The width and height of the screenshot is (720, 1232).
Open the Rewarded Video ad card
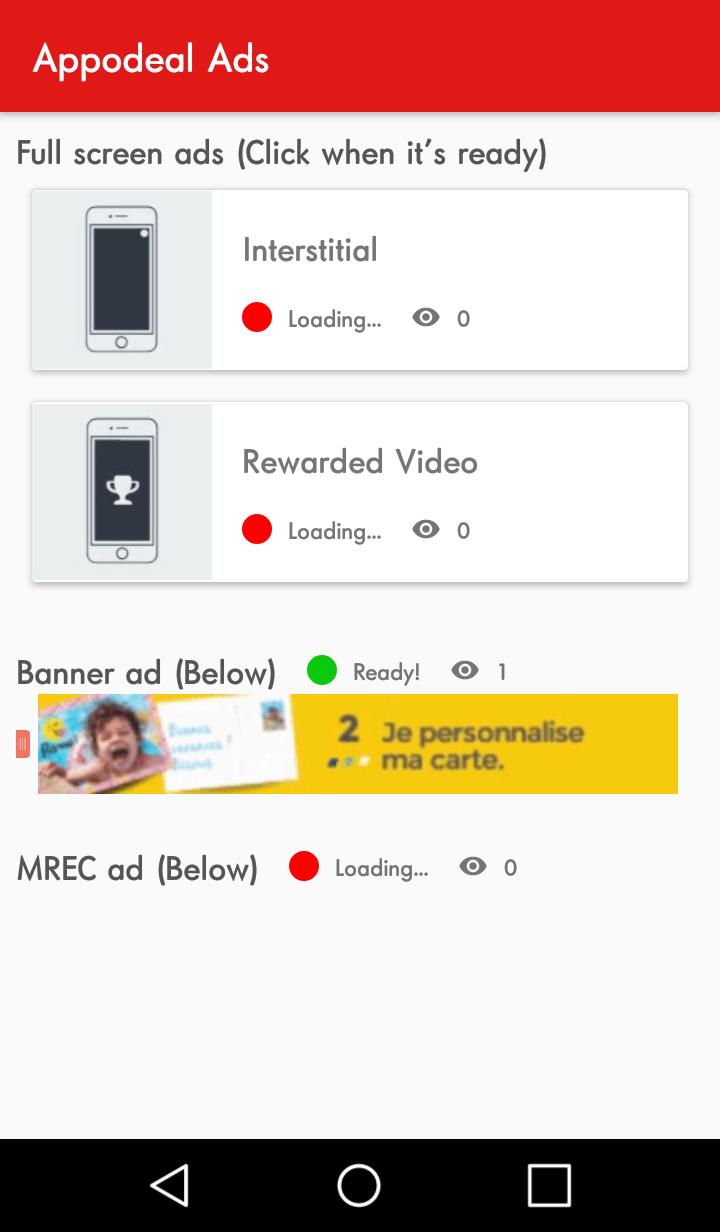click(360, 492)
